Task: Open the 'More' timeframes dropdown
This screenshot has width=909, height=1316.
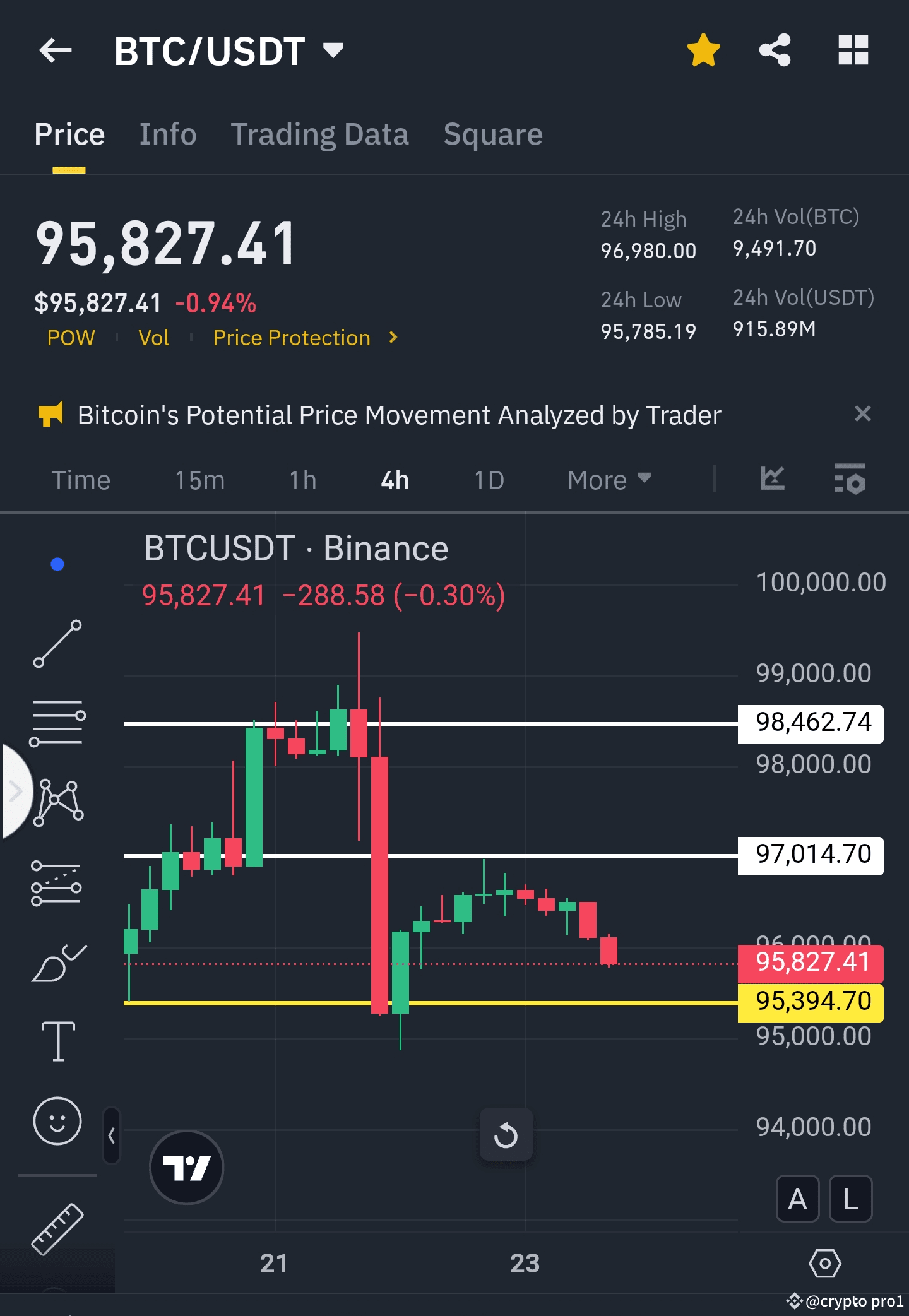Action: 608,480
